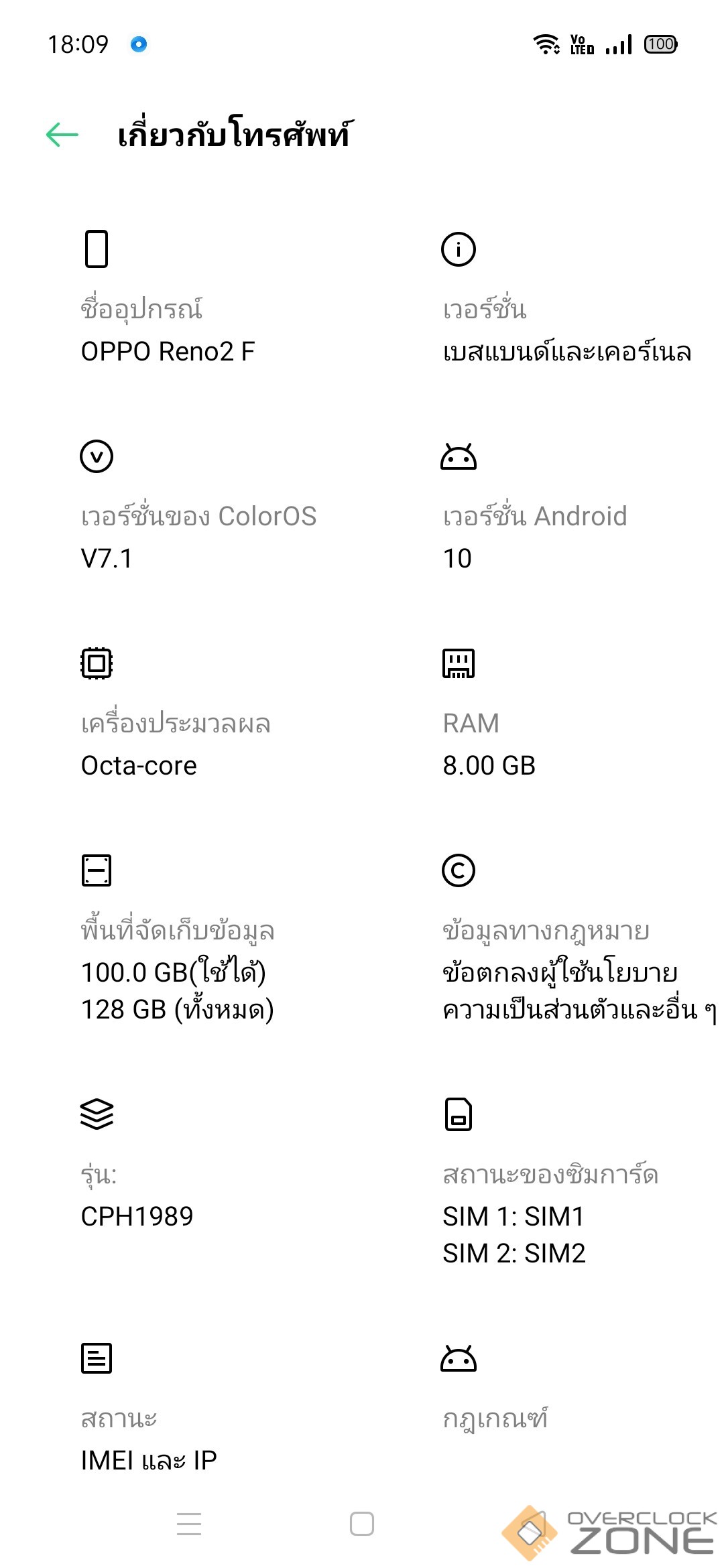Tap the model CPH1989 entry
Screen dimensions: 724x1568
(137, 1196)
